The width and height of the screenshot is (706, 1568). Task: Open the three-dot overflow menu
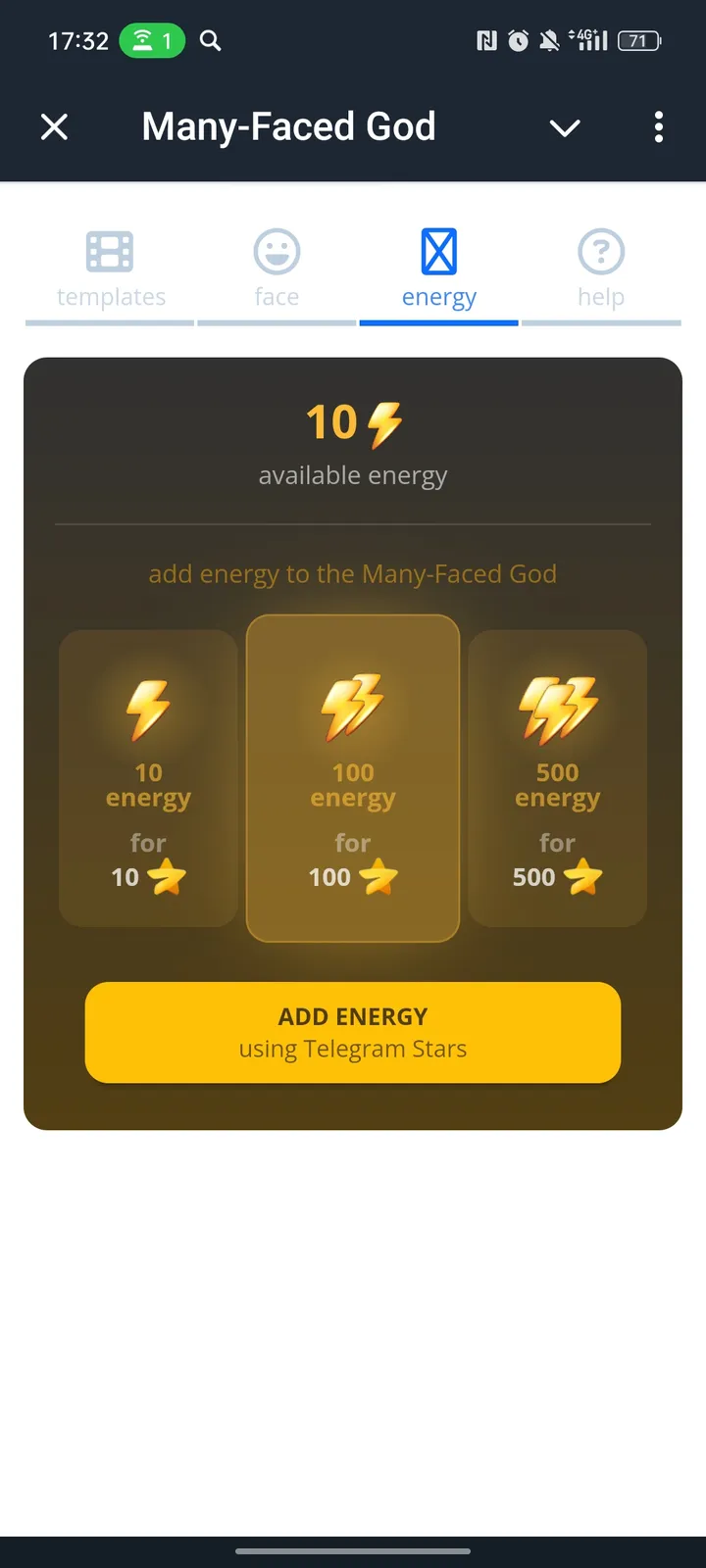(x=658, y=126)
